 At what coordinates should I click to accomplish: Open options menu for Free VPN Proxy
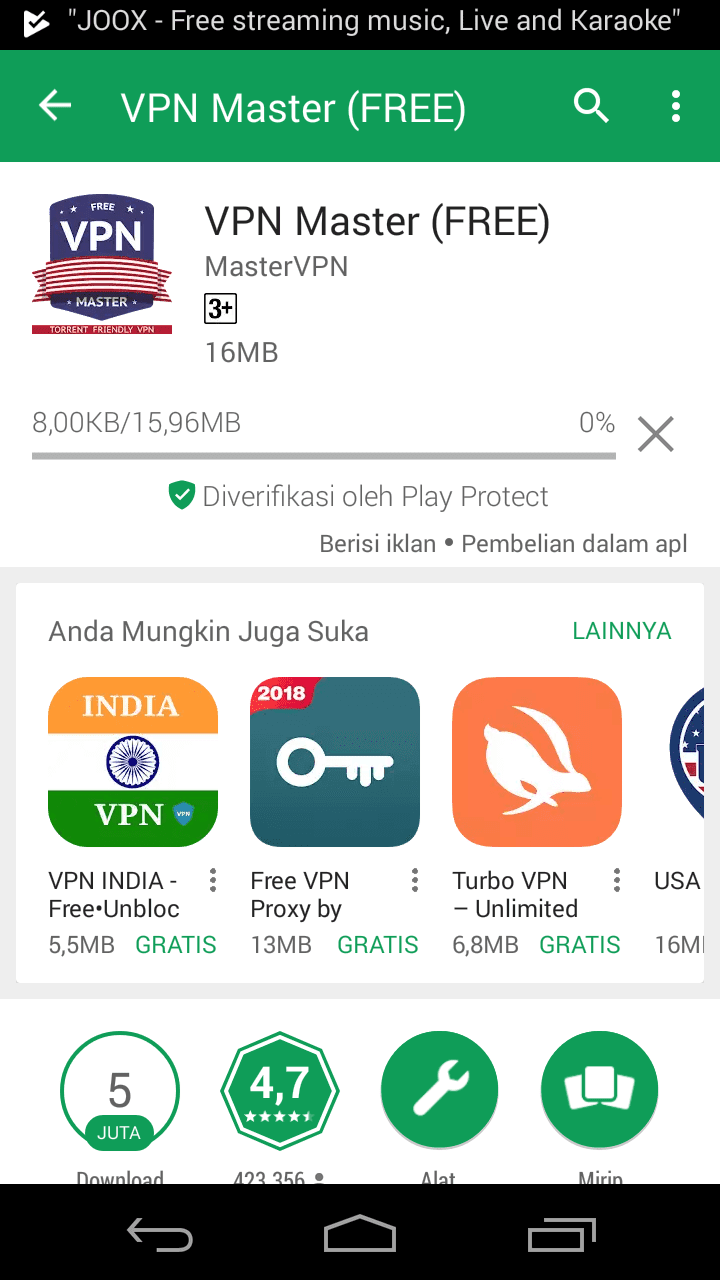pos(415,880)
